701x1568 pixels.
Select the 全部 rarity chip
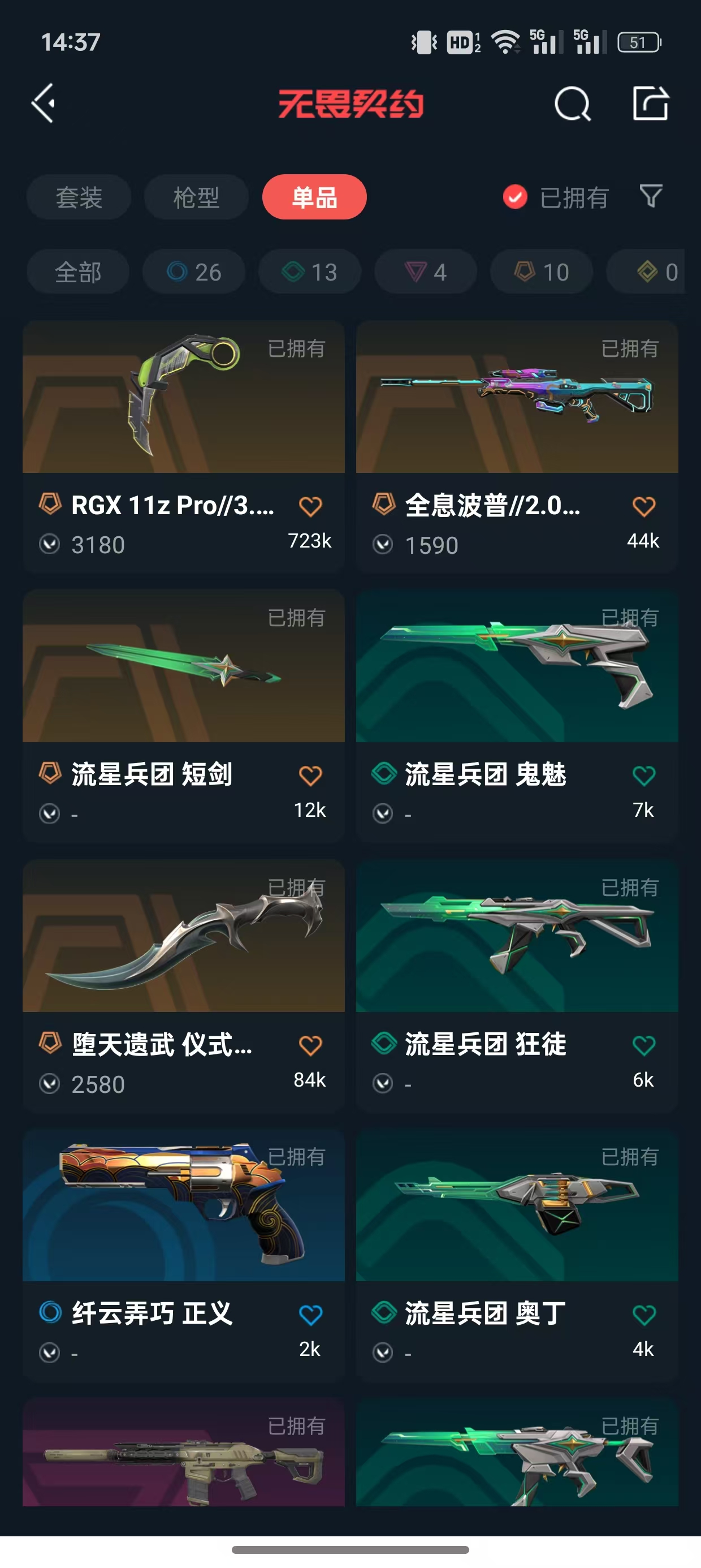[78, 272]
